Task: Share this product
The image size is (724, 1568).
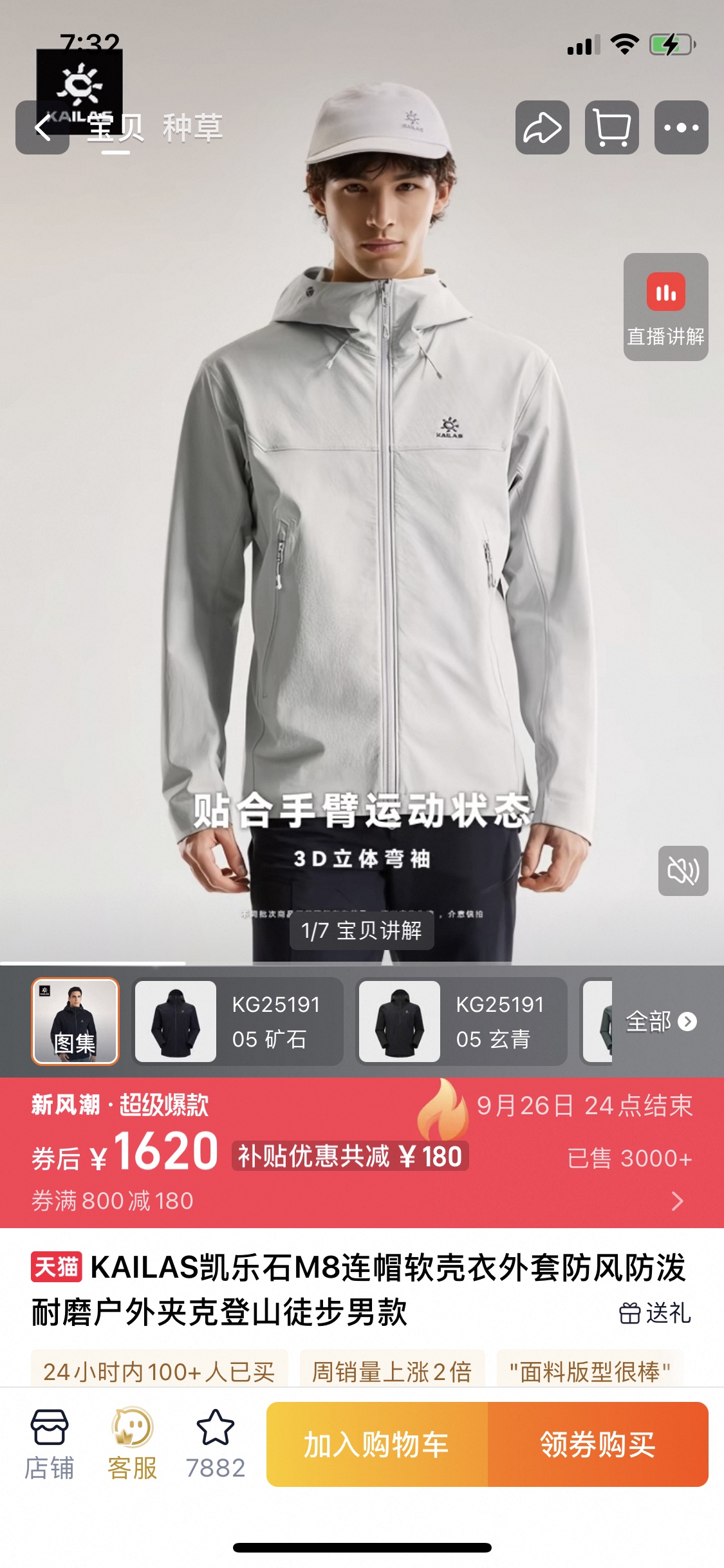Action: [542, 127]
